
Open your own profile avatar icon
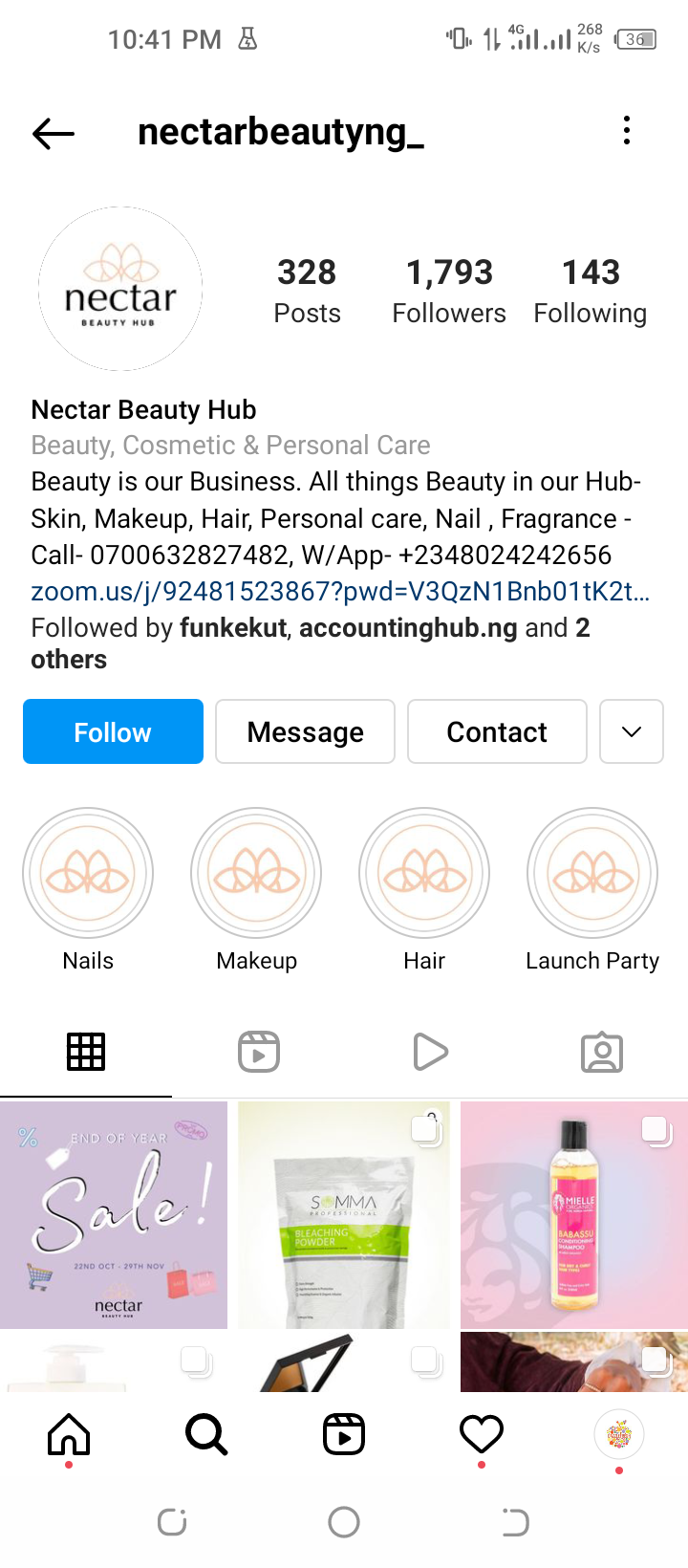click(x=619, y=1434)
